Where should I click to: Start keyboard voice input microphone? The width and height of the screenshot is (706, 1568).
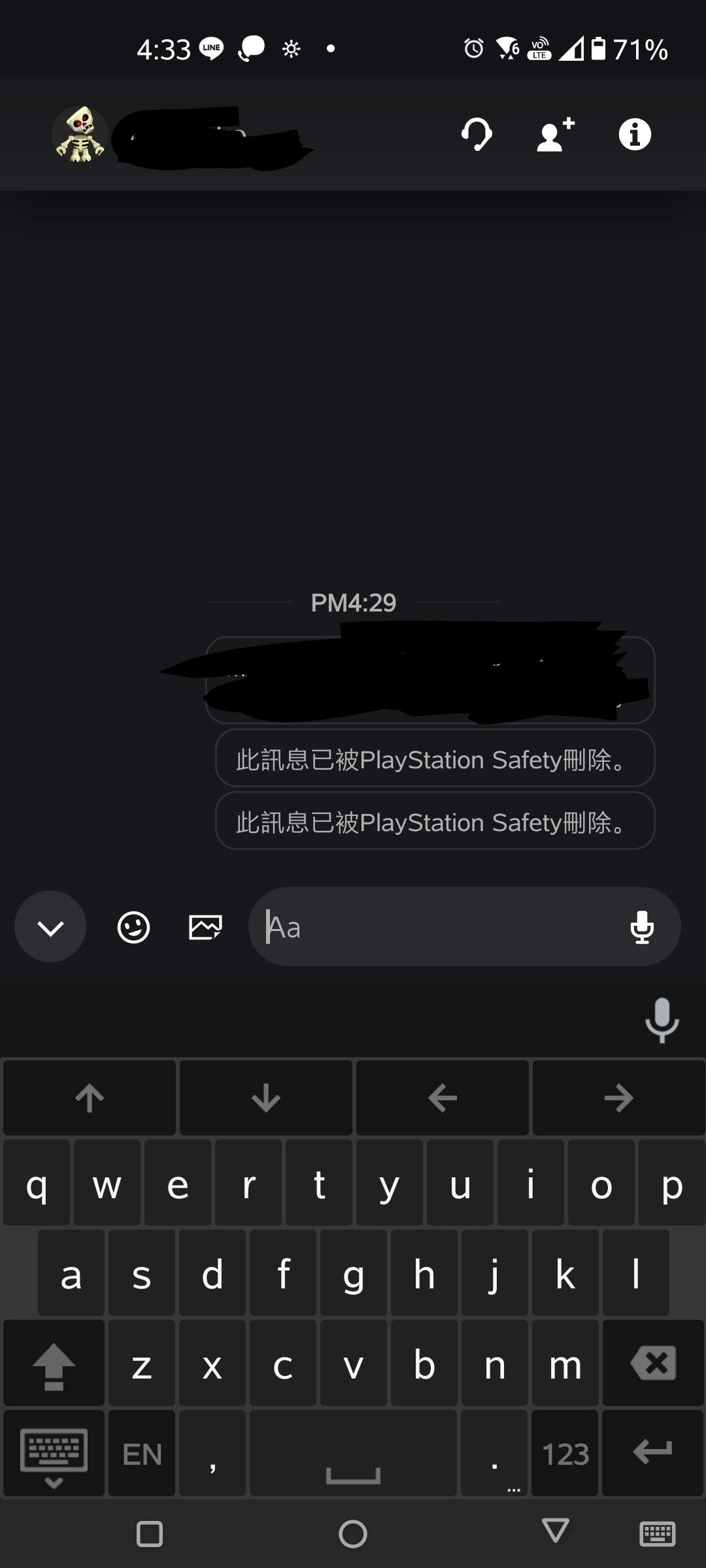(662, 1020)
